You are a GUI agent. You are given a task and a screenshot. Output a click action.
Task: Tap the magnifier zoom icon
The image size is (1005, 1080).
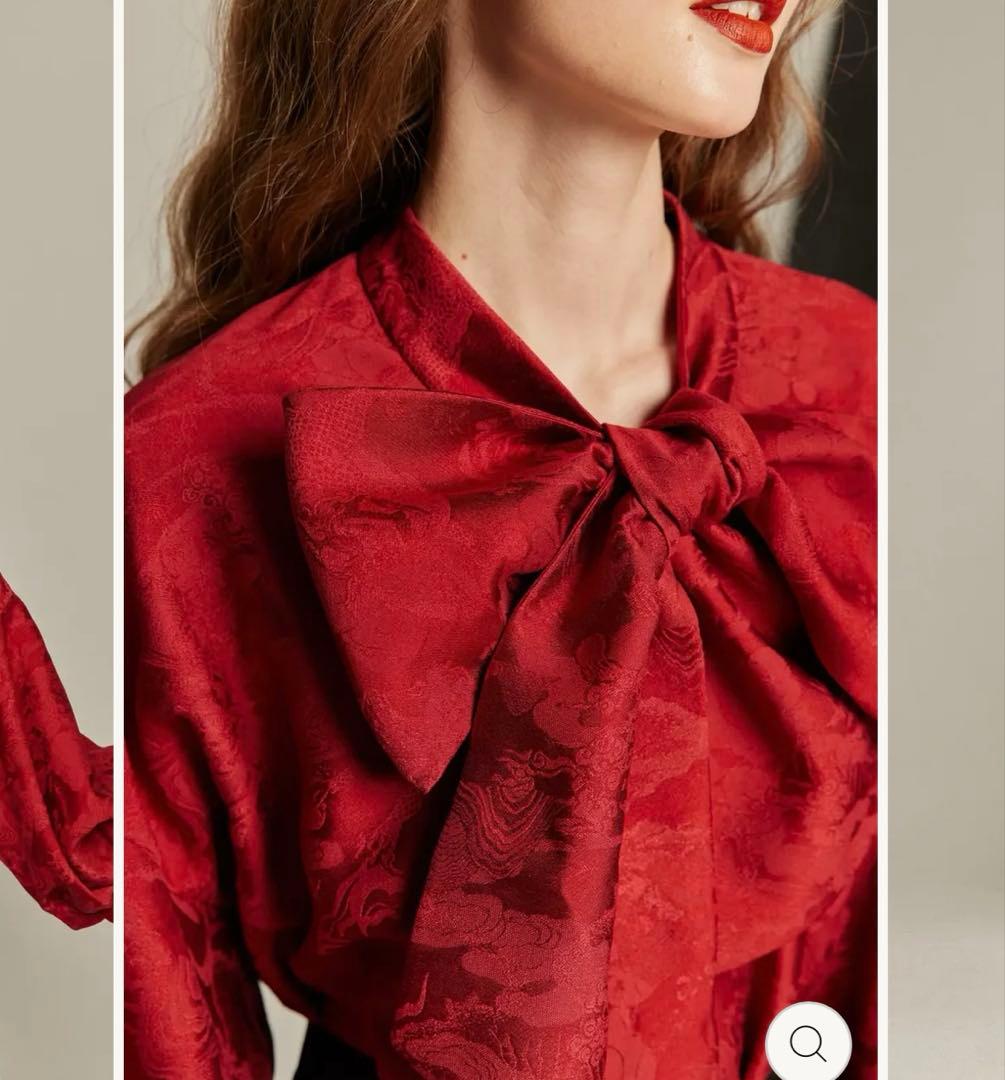(808, 1043)
